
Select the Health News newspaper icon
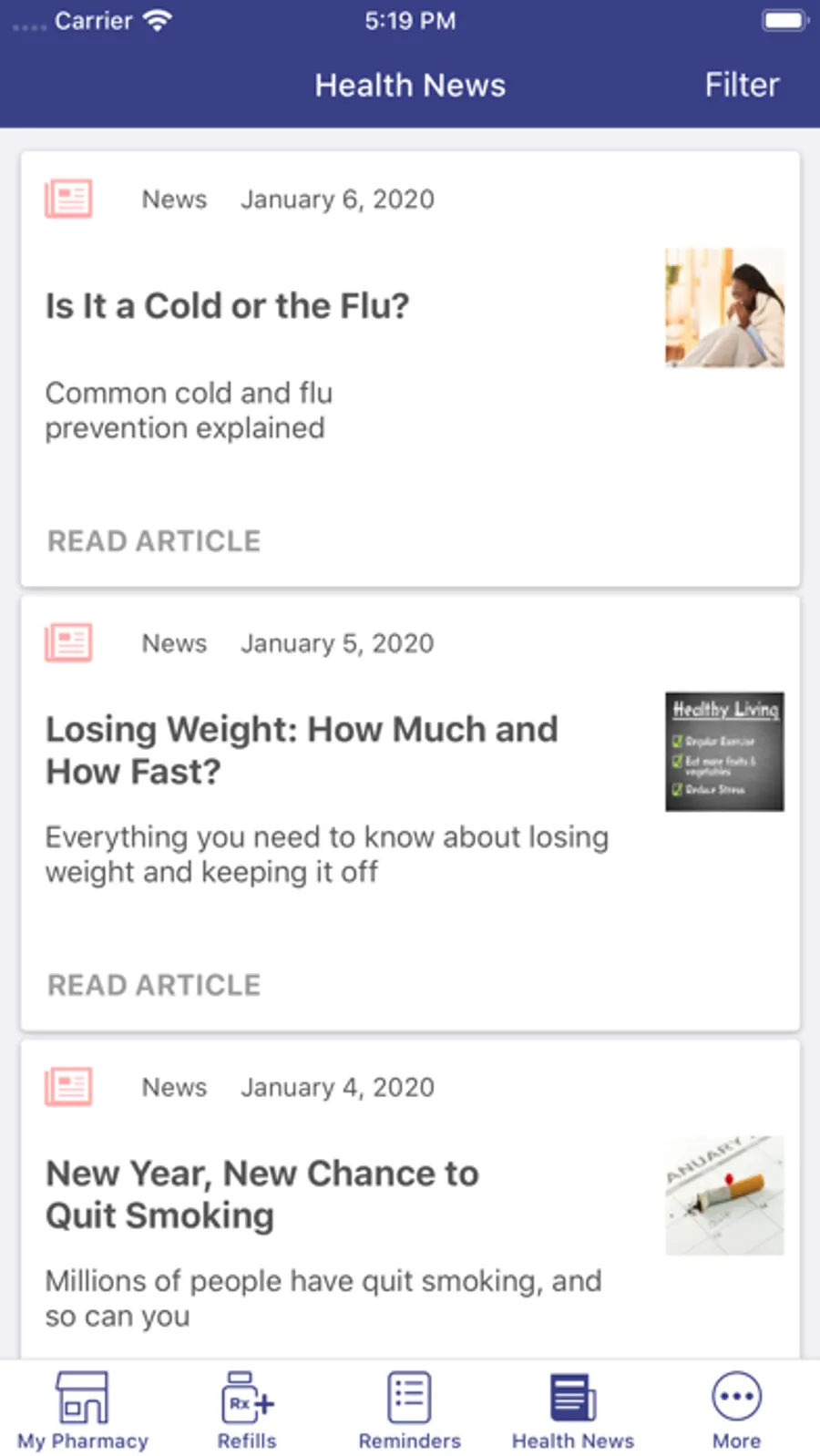pyautogui.click(x=572, y=1394)
